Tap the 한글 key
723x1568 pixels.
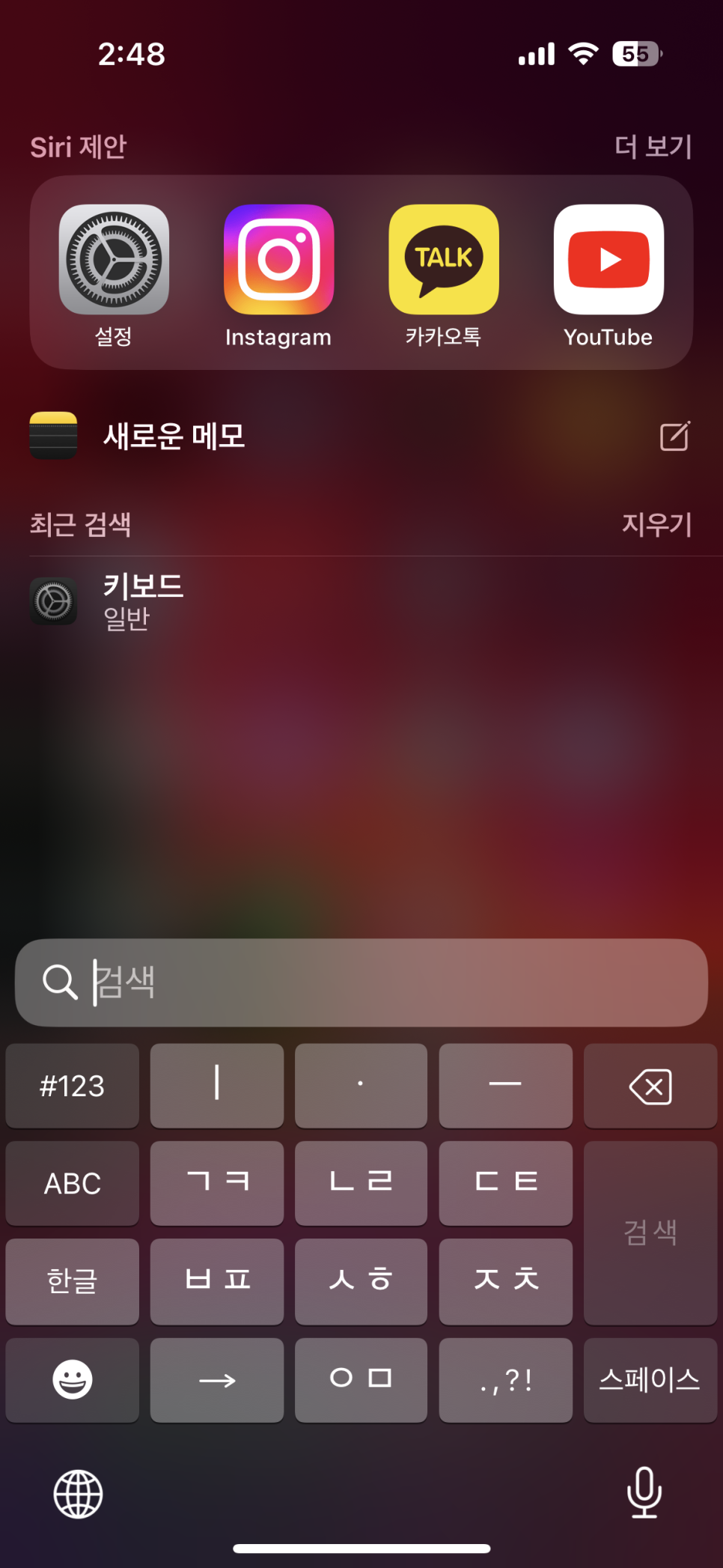[x=73, y=1281]
